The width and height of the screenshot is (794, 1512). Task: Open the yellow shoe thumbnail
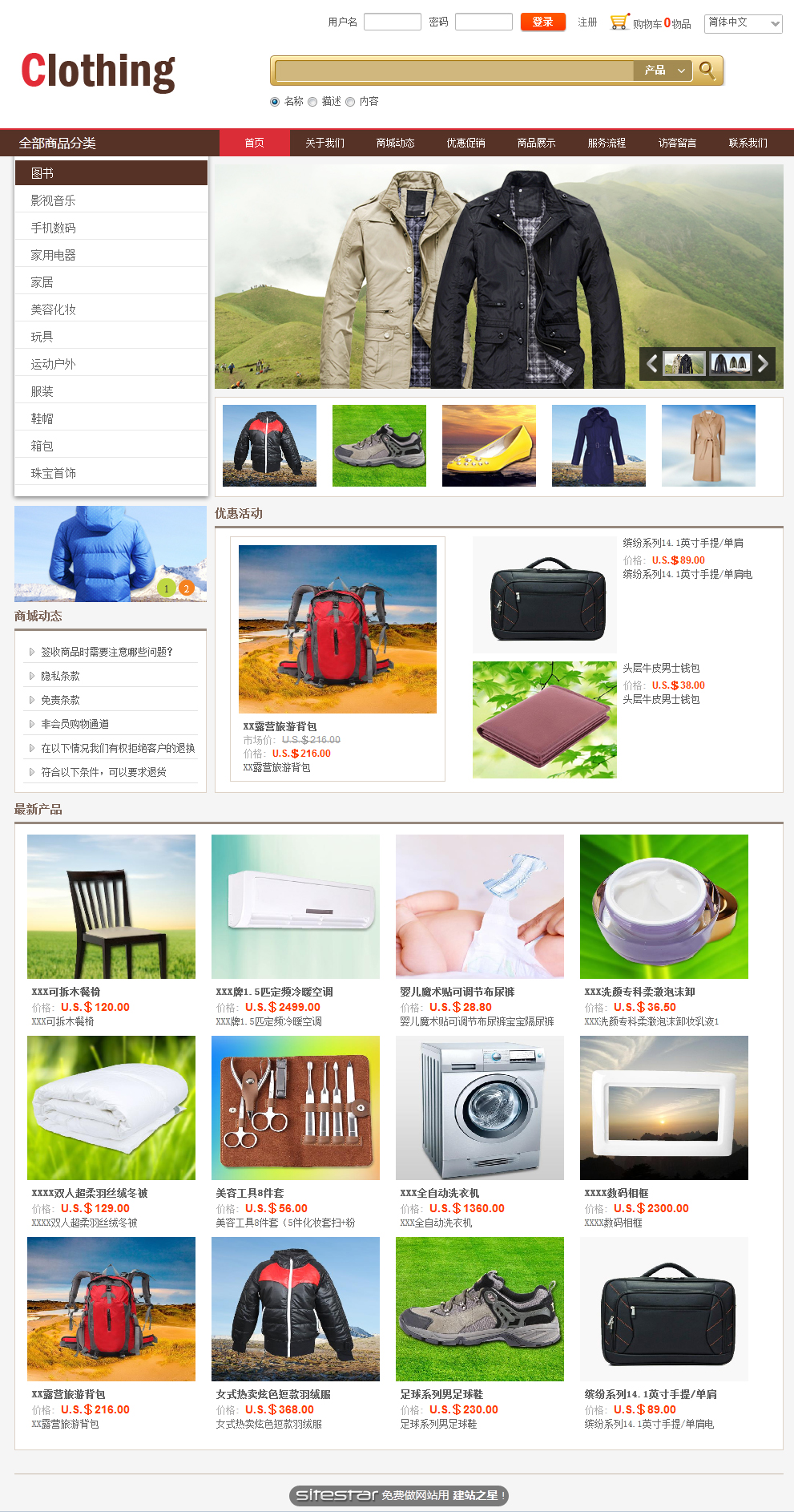click(489, 446)
